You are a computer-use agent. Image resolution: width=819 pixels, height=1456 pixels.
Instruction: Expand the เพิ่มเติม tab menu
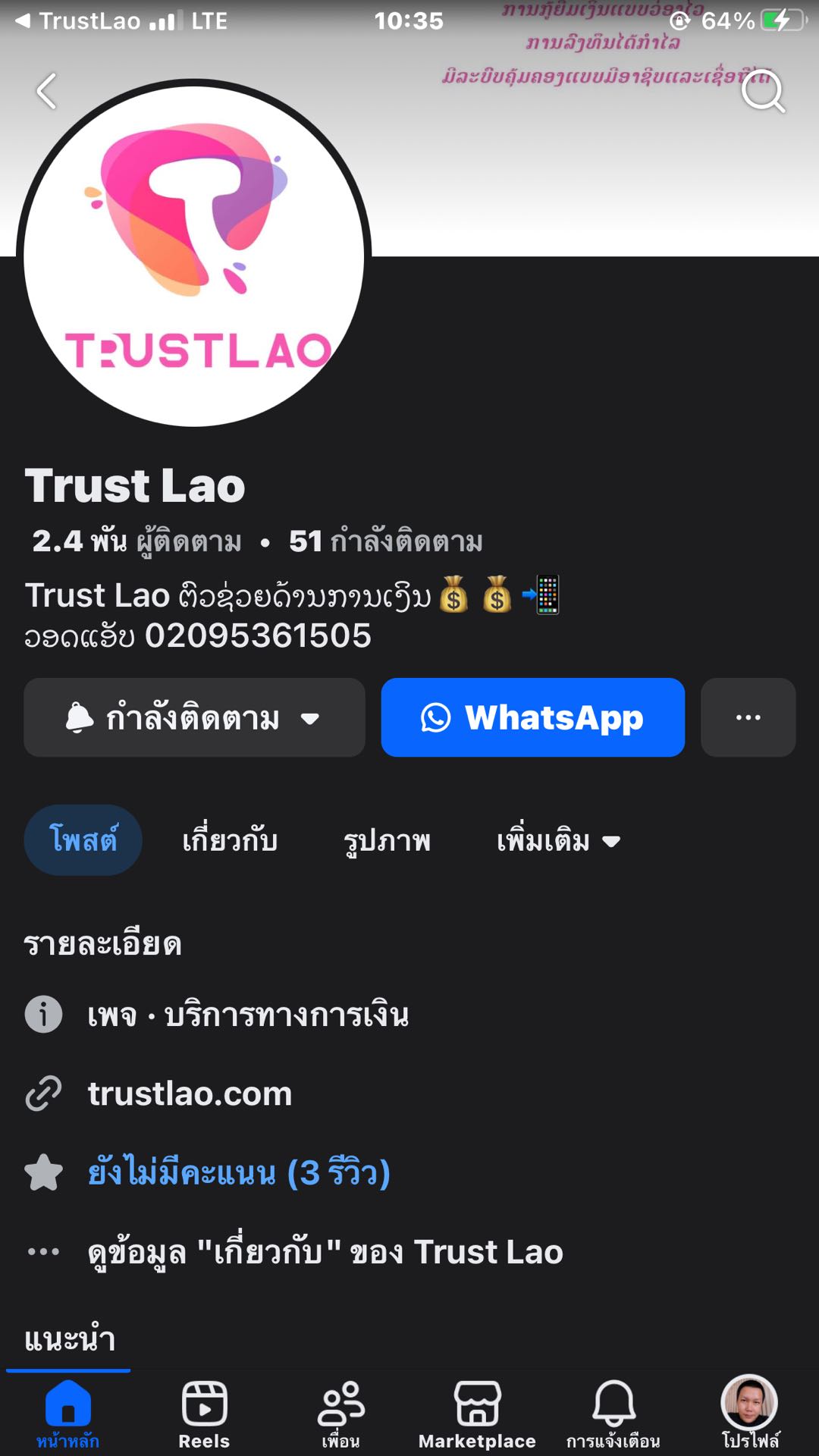point(558,840)
